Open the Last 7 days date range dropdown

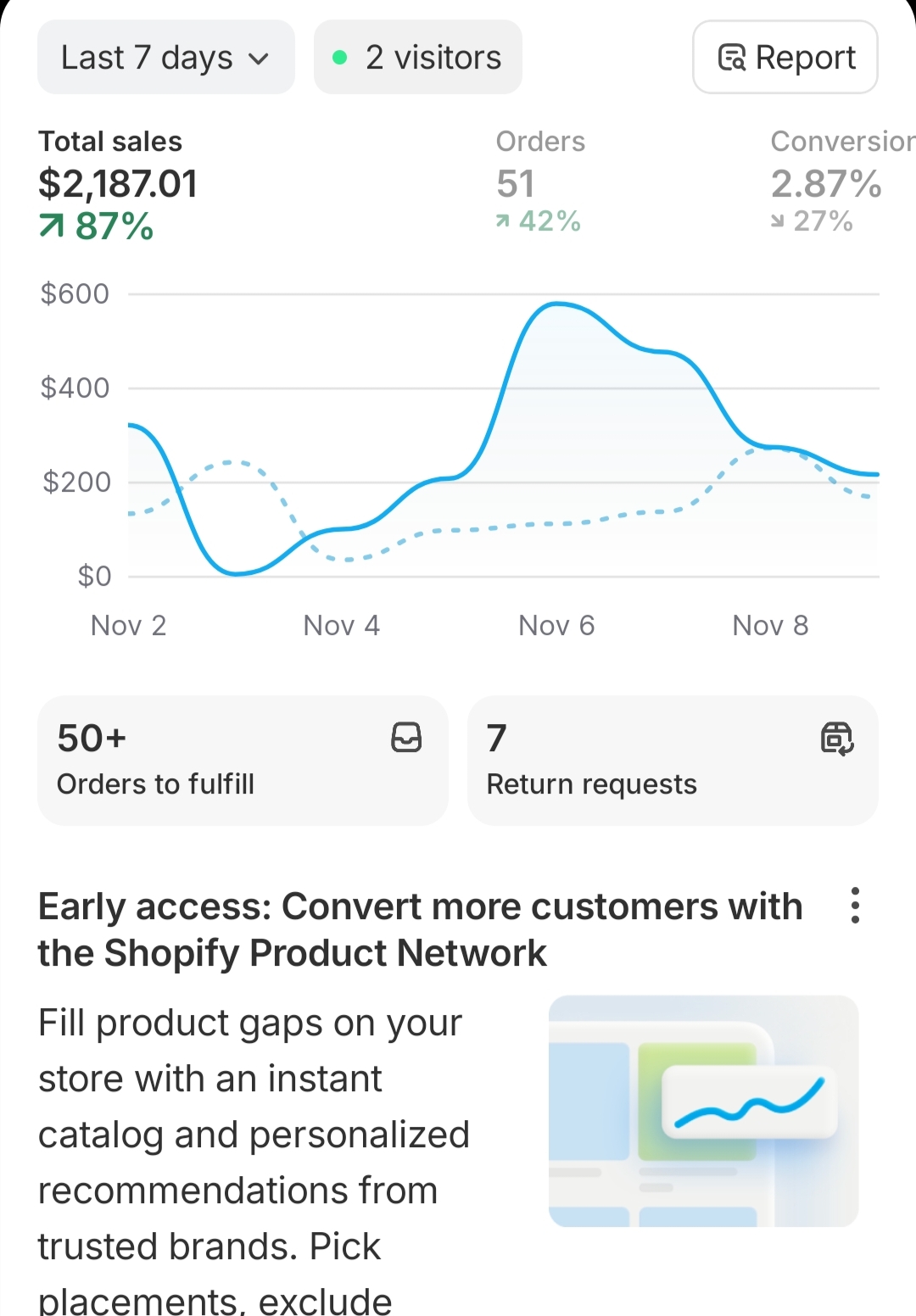point(165,58)
